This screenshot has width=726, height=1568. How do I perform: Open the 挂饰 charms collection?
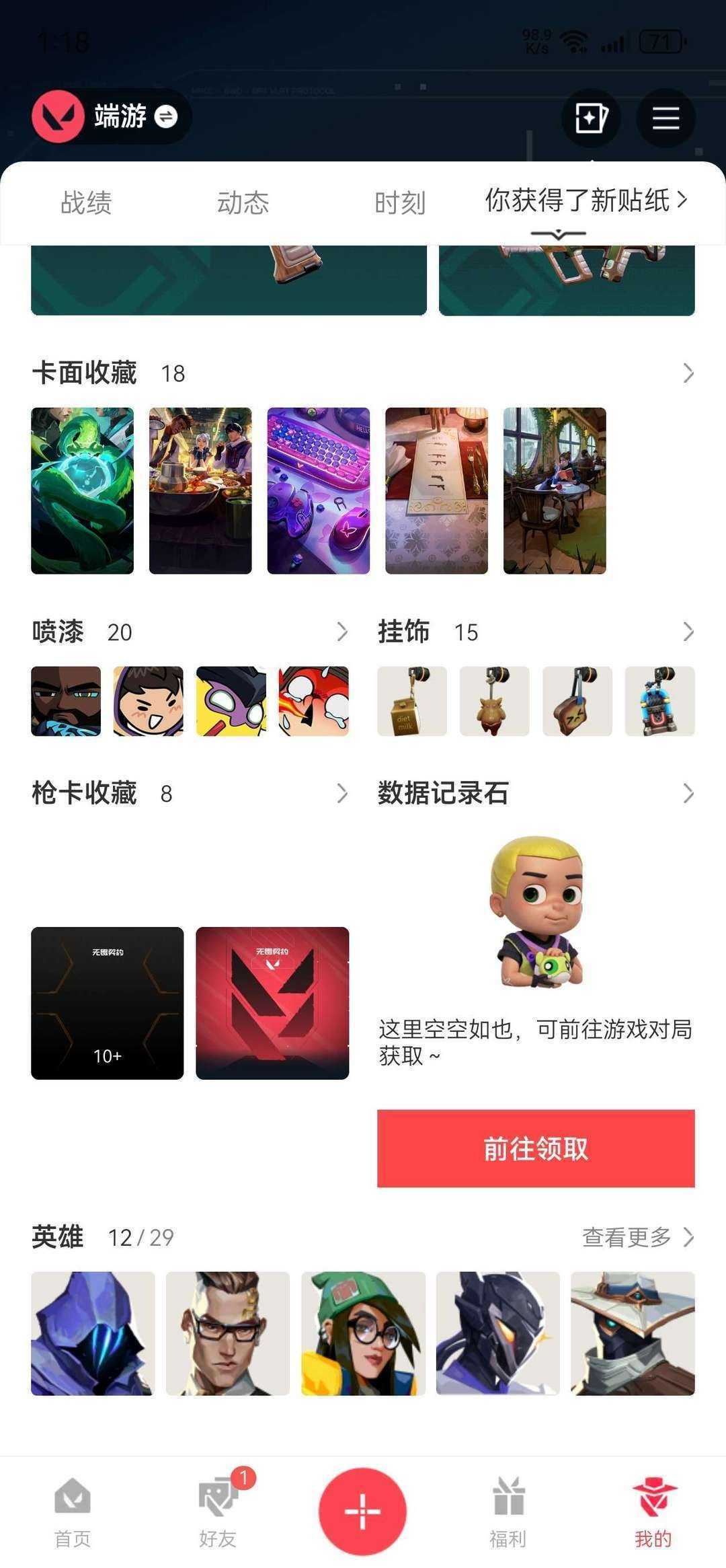[x=536, y=632]
